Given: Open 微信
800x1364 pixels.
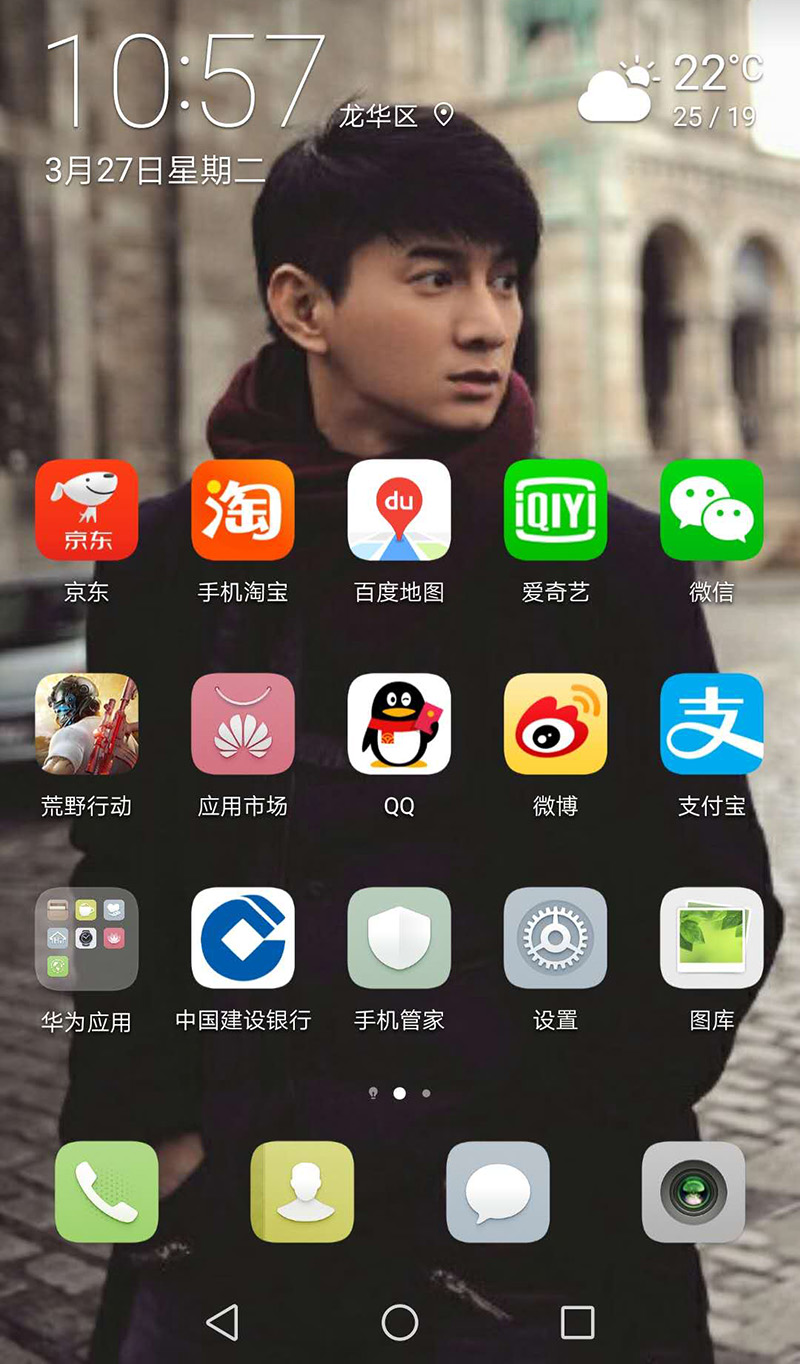Looking at the screenshot, I should [711, 510].
